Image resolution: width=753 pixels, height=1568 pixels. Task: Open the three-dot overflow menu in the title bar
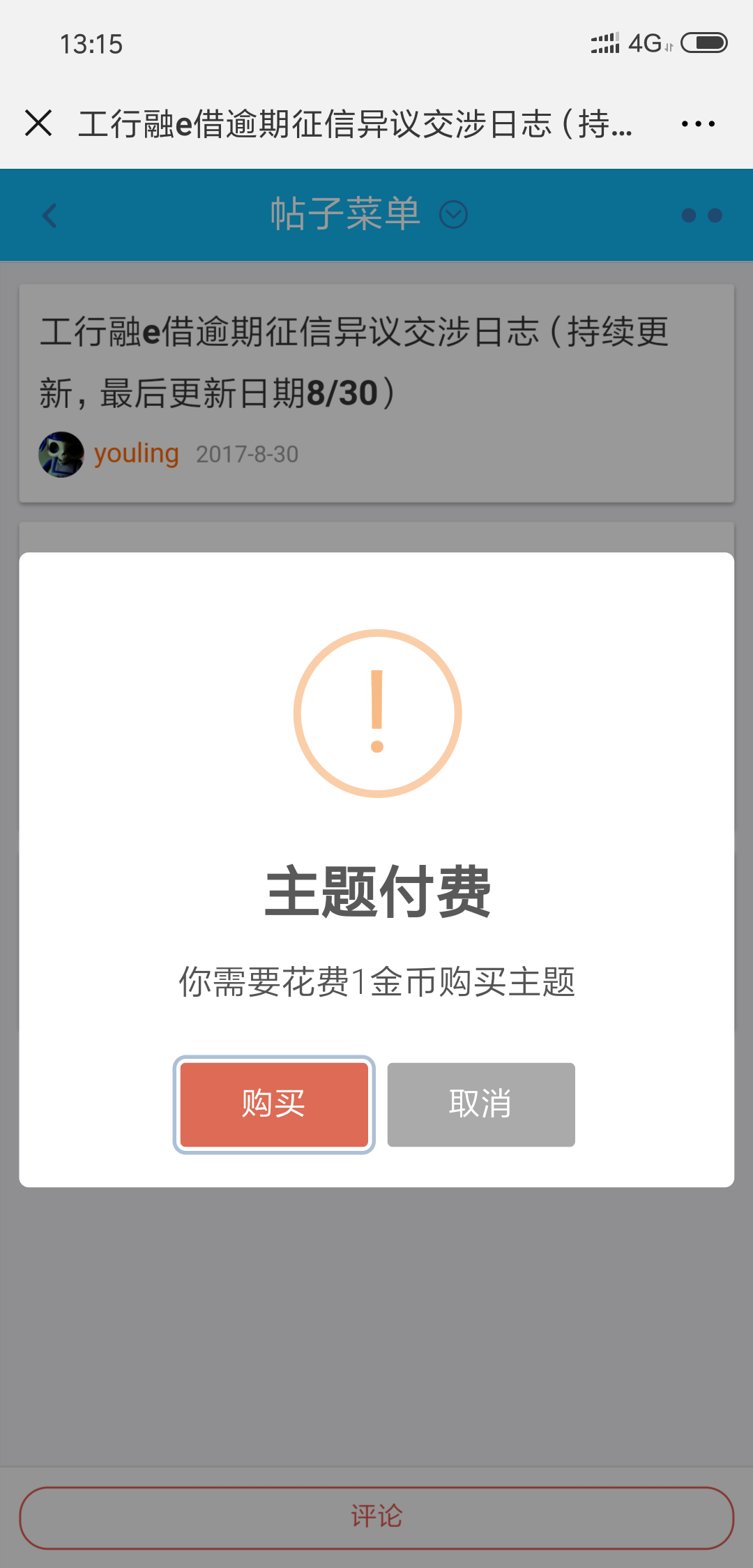(698, 124)
